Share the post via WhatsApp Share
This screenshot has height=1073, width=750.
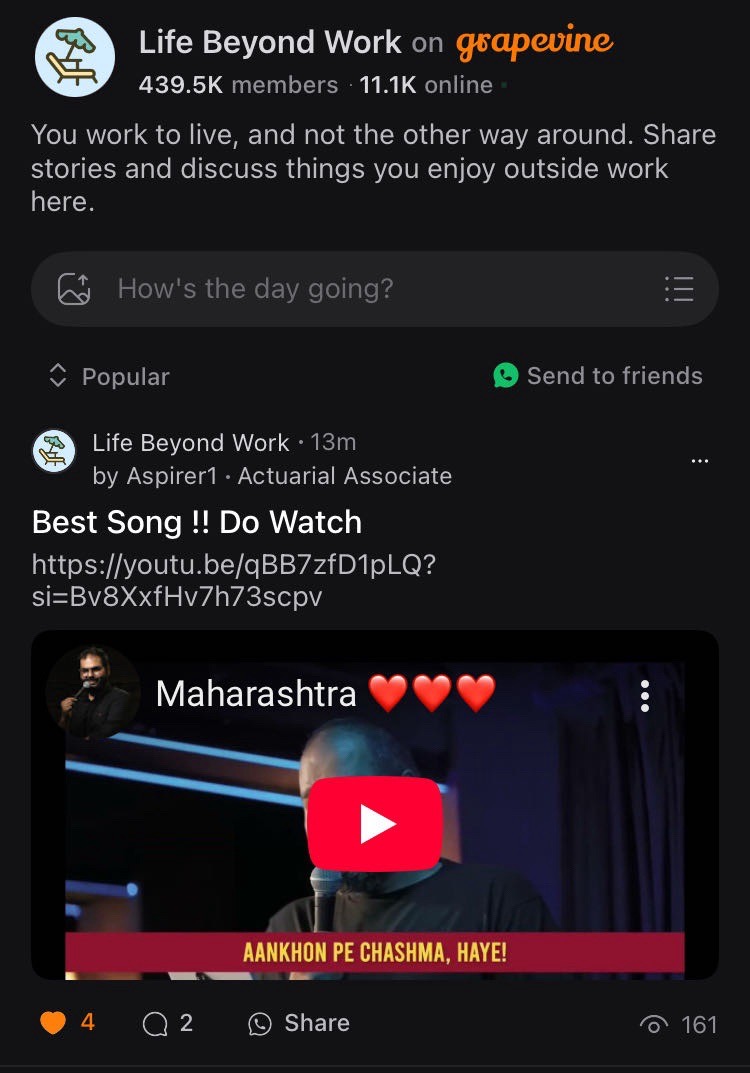click(299, 1023)
